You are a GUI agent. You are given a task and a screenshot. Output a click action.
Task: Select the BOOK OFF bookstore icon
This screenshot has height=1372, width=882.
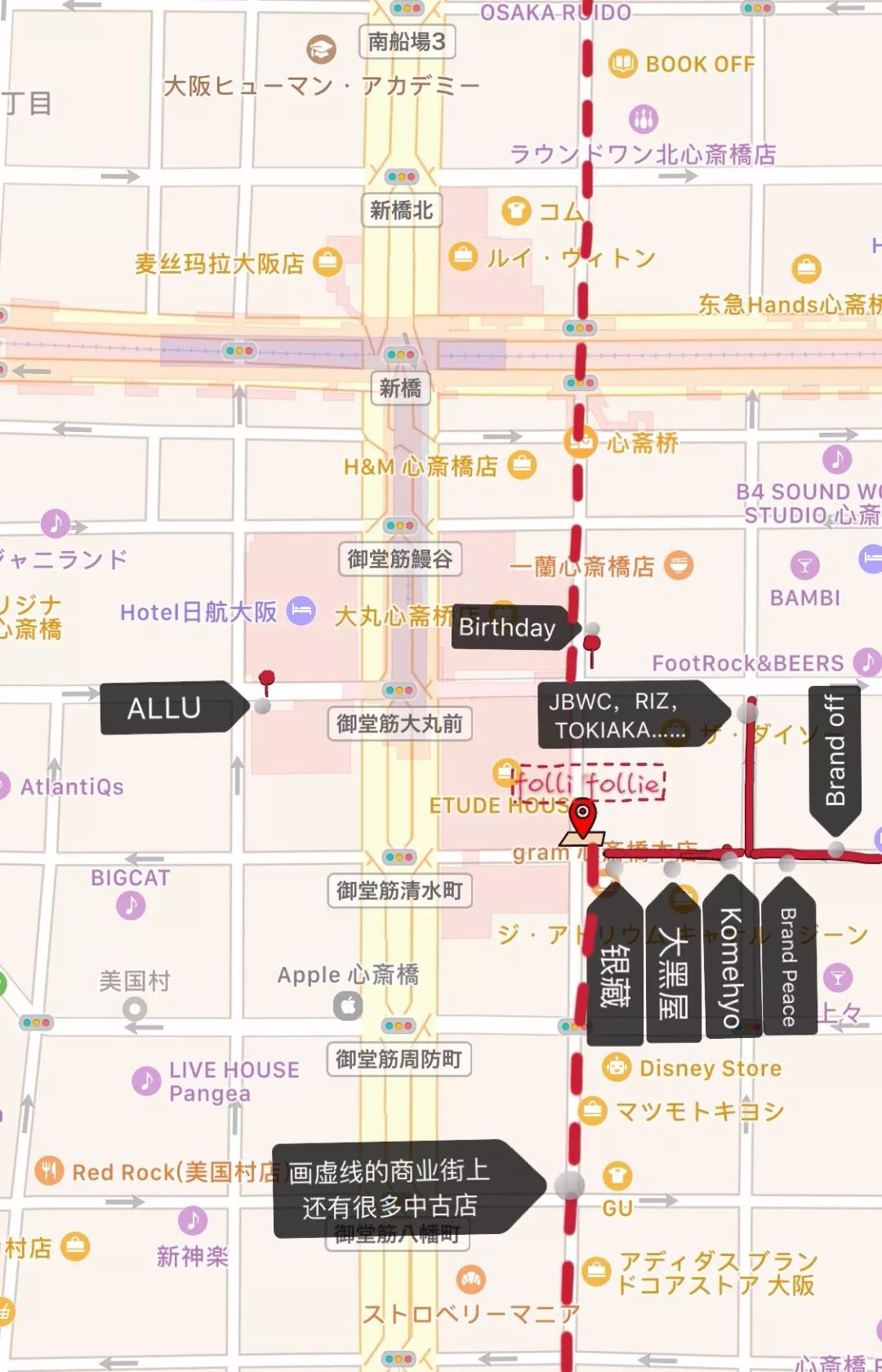point(622,64)
